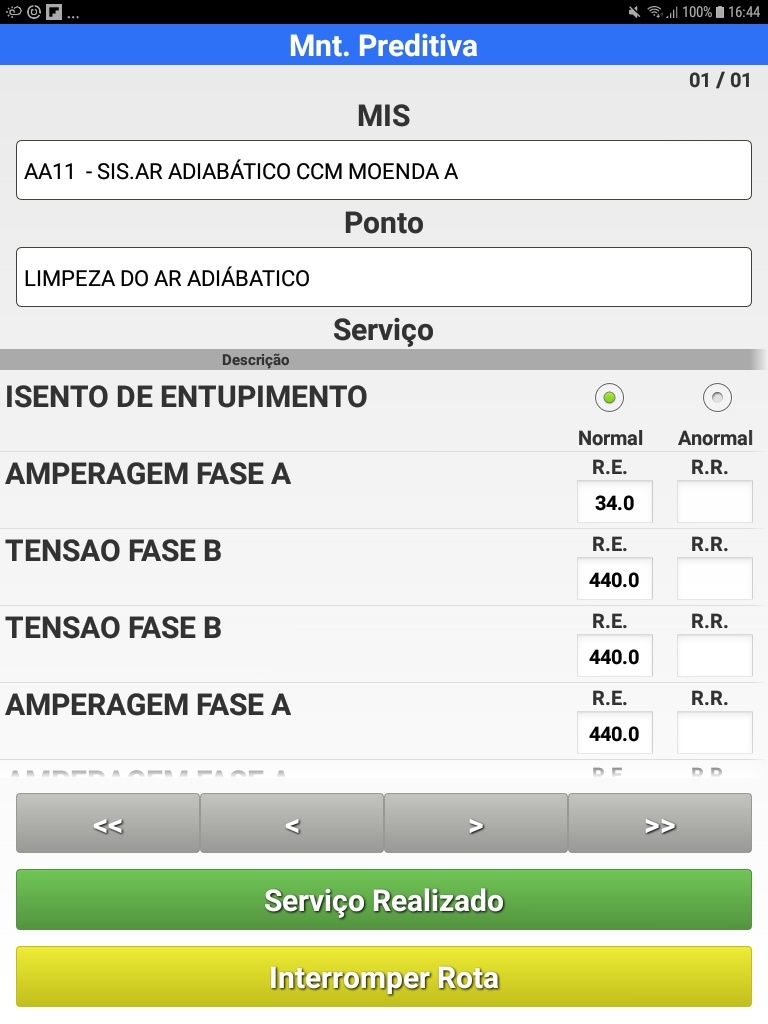Go to the previous record with <

(292, 824)
